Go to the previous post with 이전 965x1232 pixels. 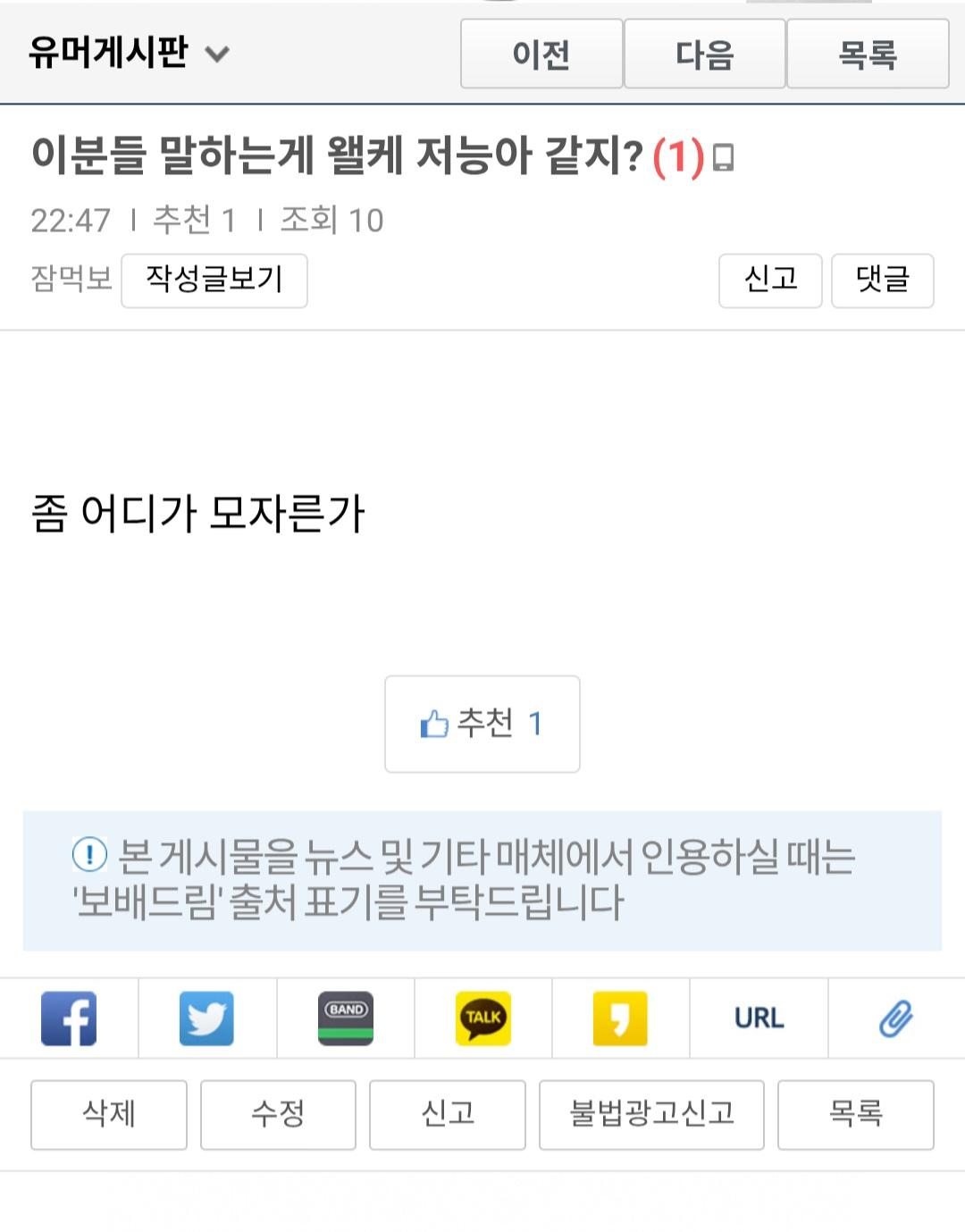click(x=541, y=54)
